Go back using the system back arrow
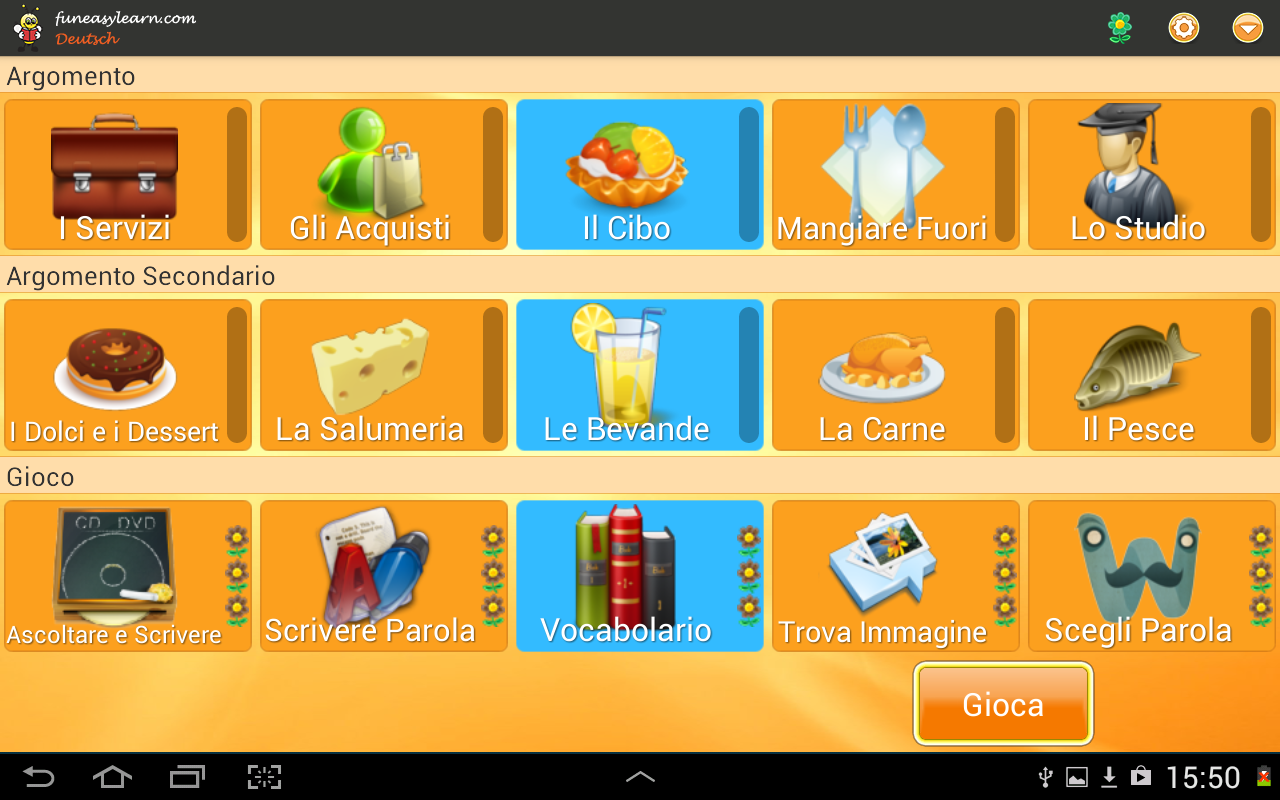Viewport: 1280px width, 800px height. 38,777
